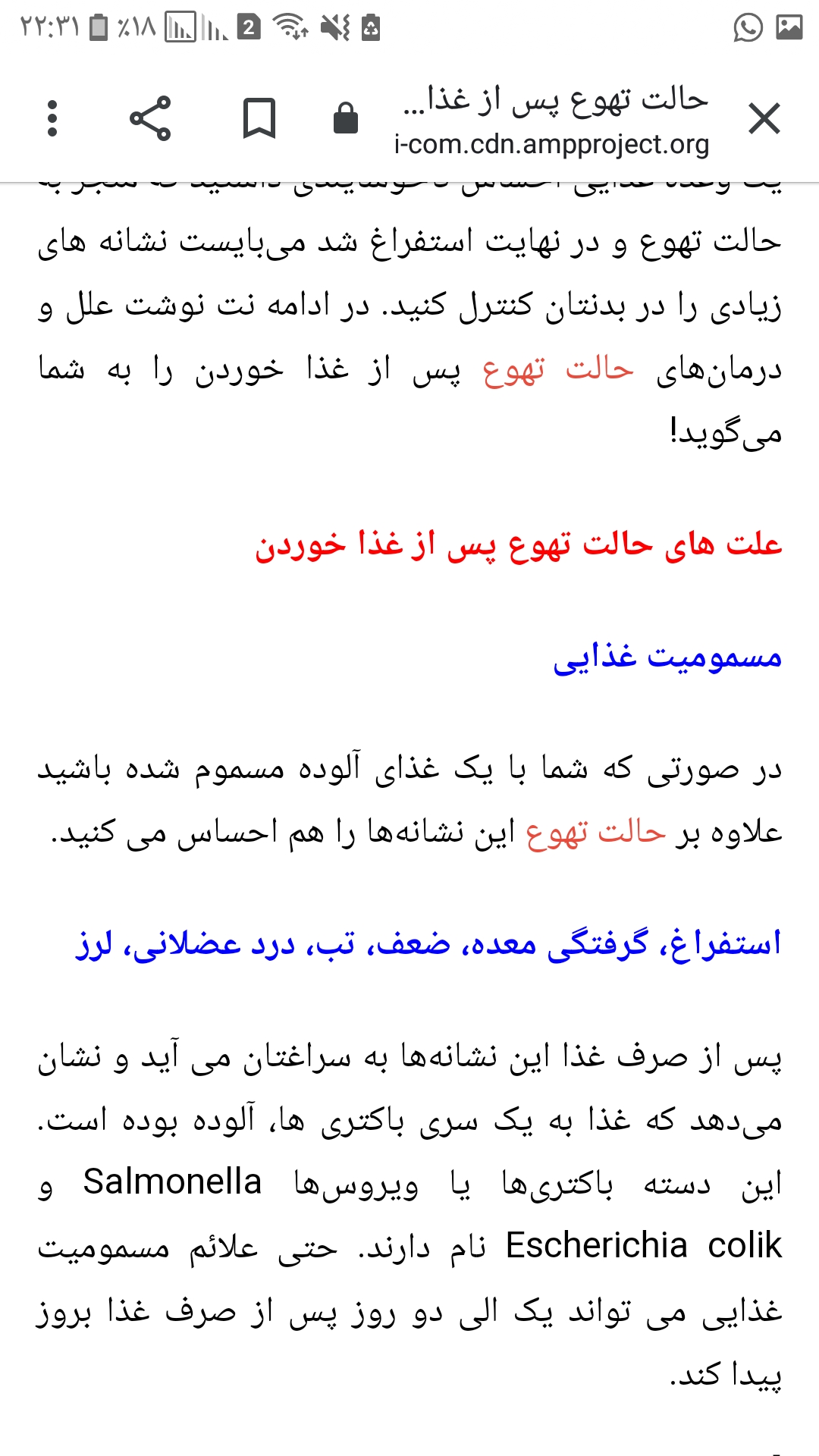Bookmark this page
Screen dimensions: 819x1456
(259, 119)
